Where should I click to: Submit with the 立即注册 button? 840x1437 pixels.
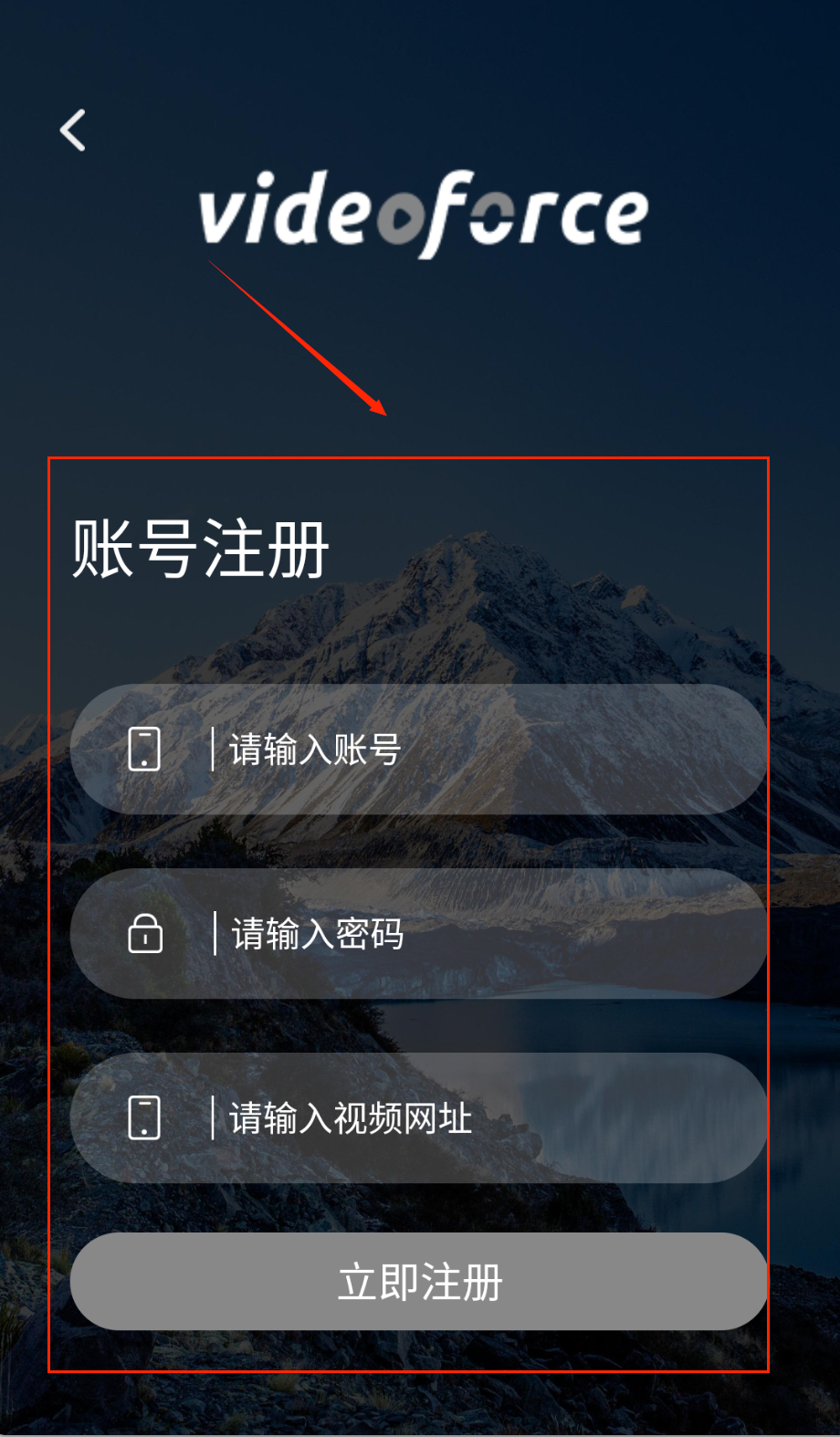420,1282
